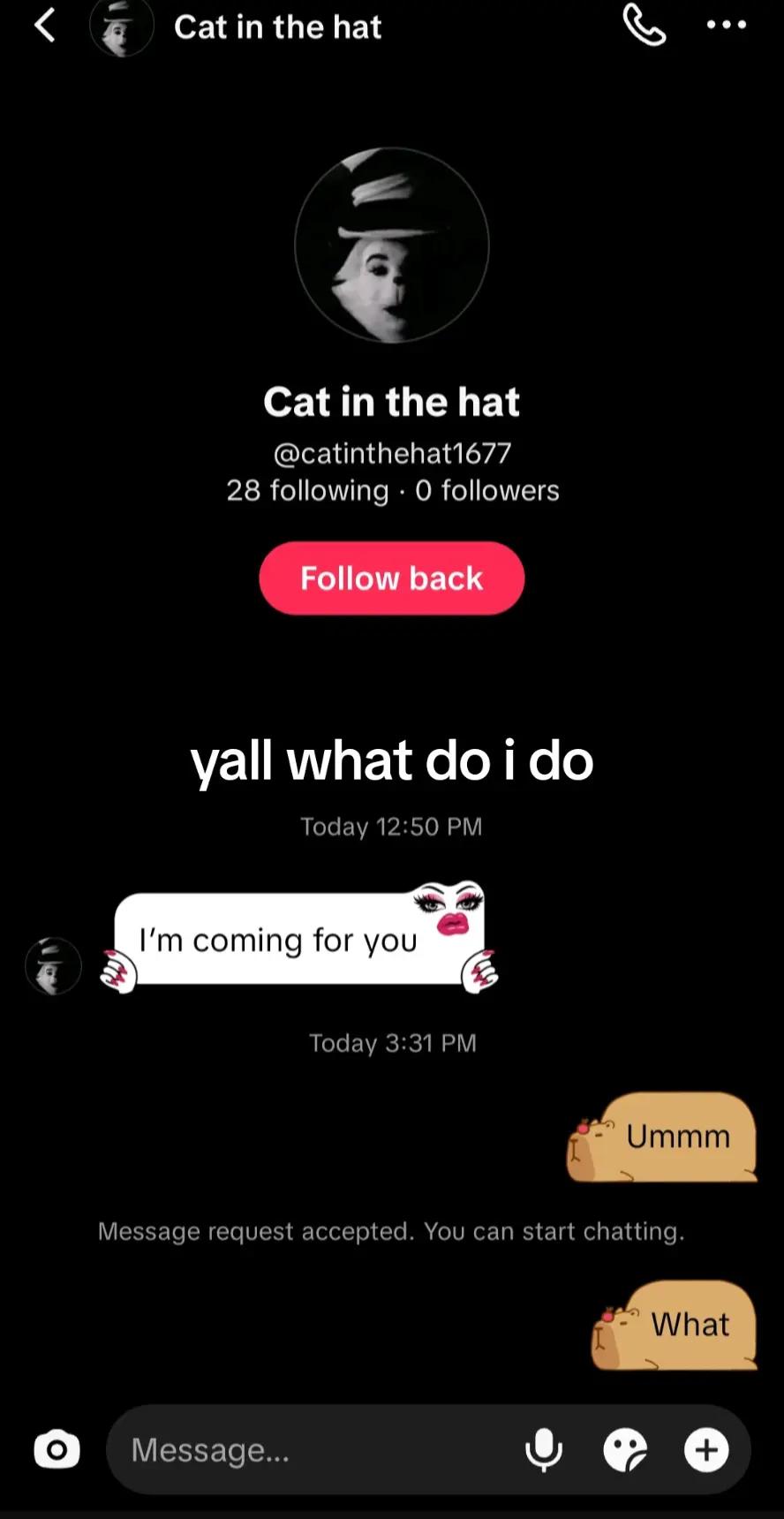Open the large Cat in the hat profile picture
This screenshot has width=784, height=1519.
(x=392, y=246)
